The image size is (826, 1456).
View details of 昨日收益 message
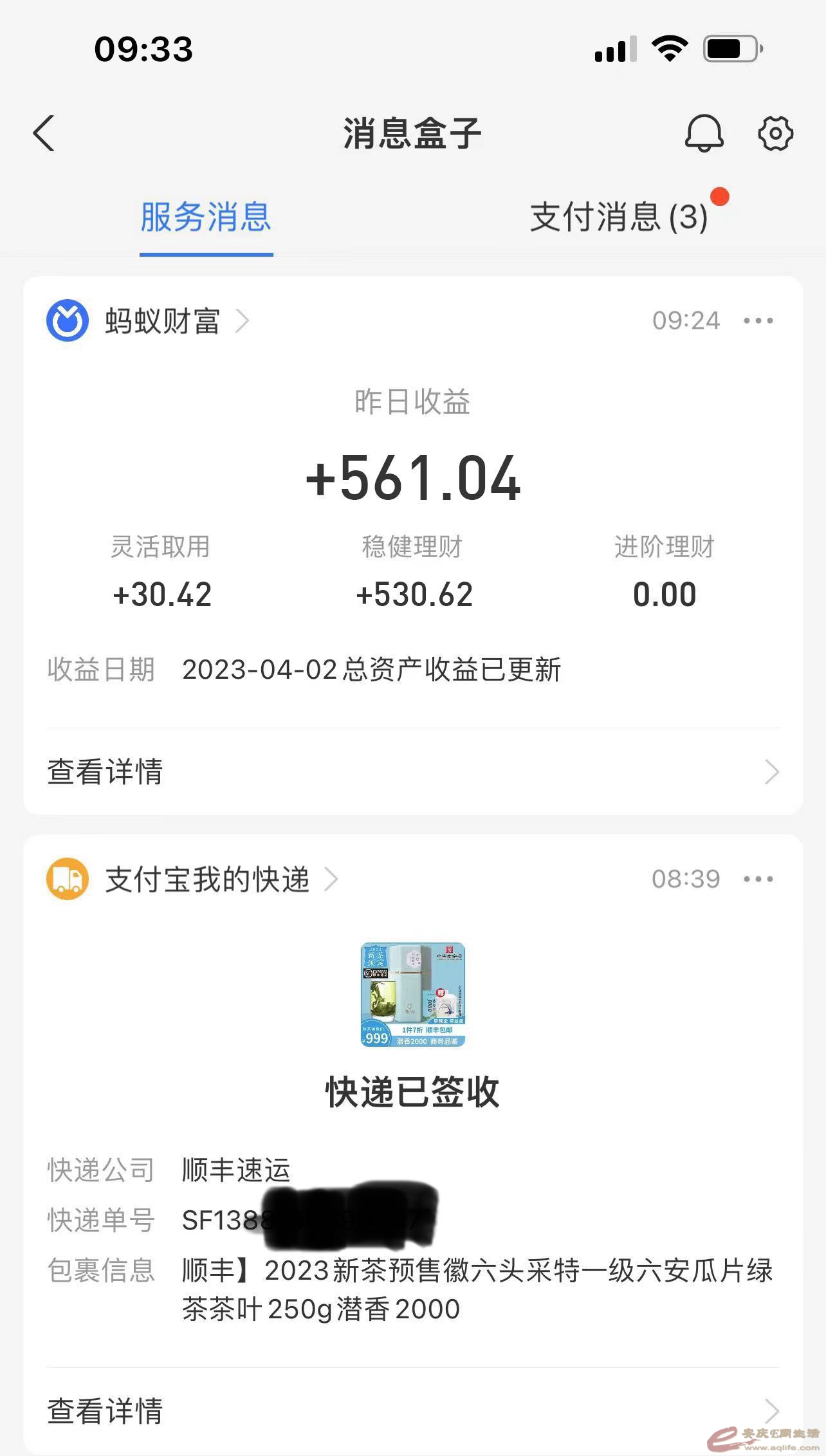412,771
